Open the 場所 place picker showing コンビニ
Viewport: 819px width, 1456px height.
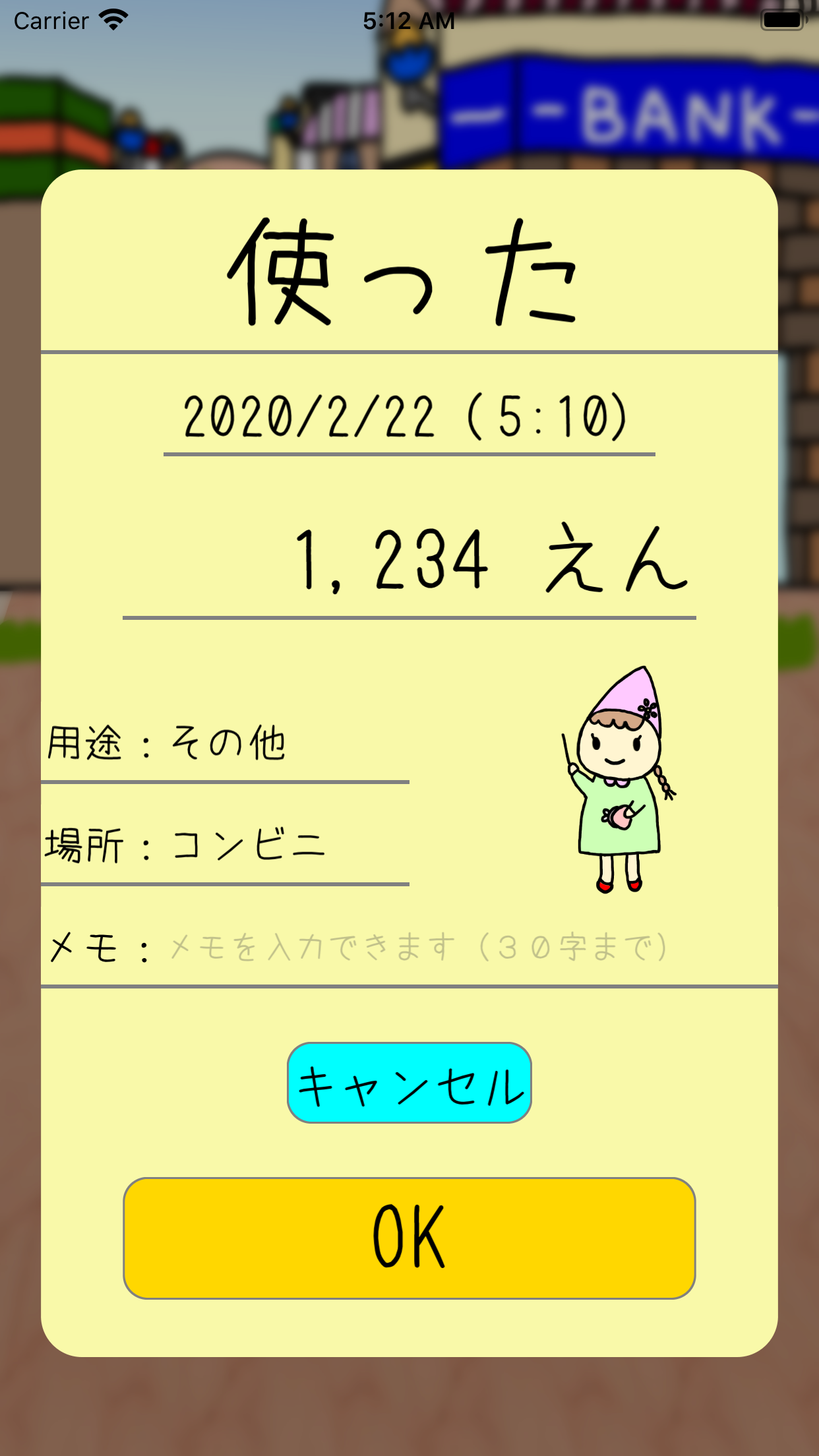(224, 845)
